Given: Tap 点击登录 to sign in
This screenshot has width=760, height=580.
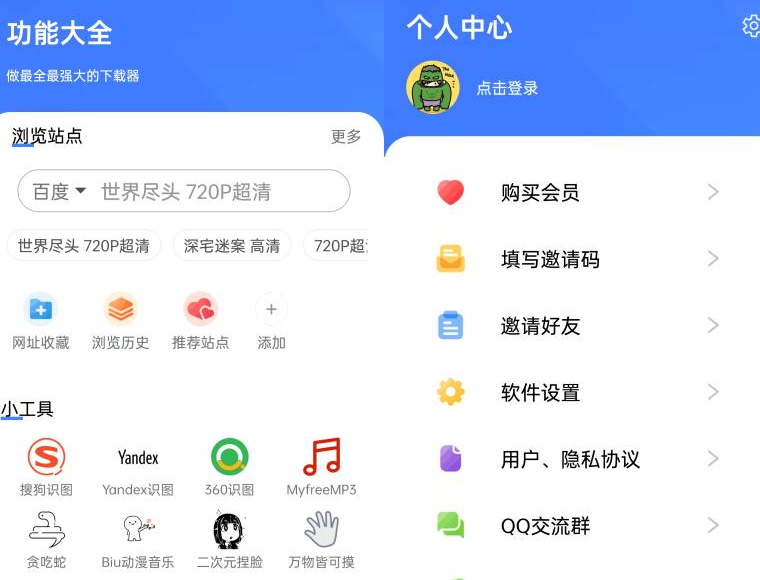Looking at the screenshot, I should click(x=507, y=88).
